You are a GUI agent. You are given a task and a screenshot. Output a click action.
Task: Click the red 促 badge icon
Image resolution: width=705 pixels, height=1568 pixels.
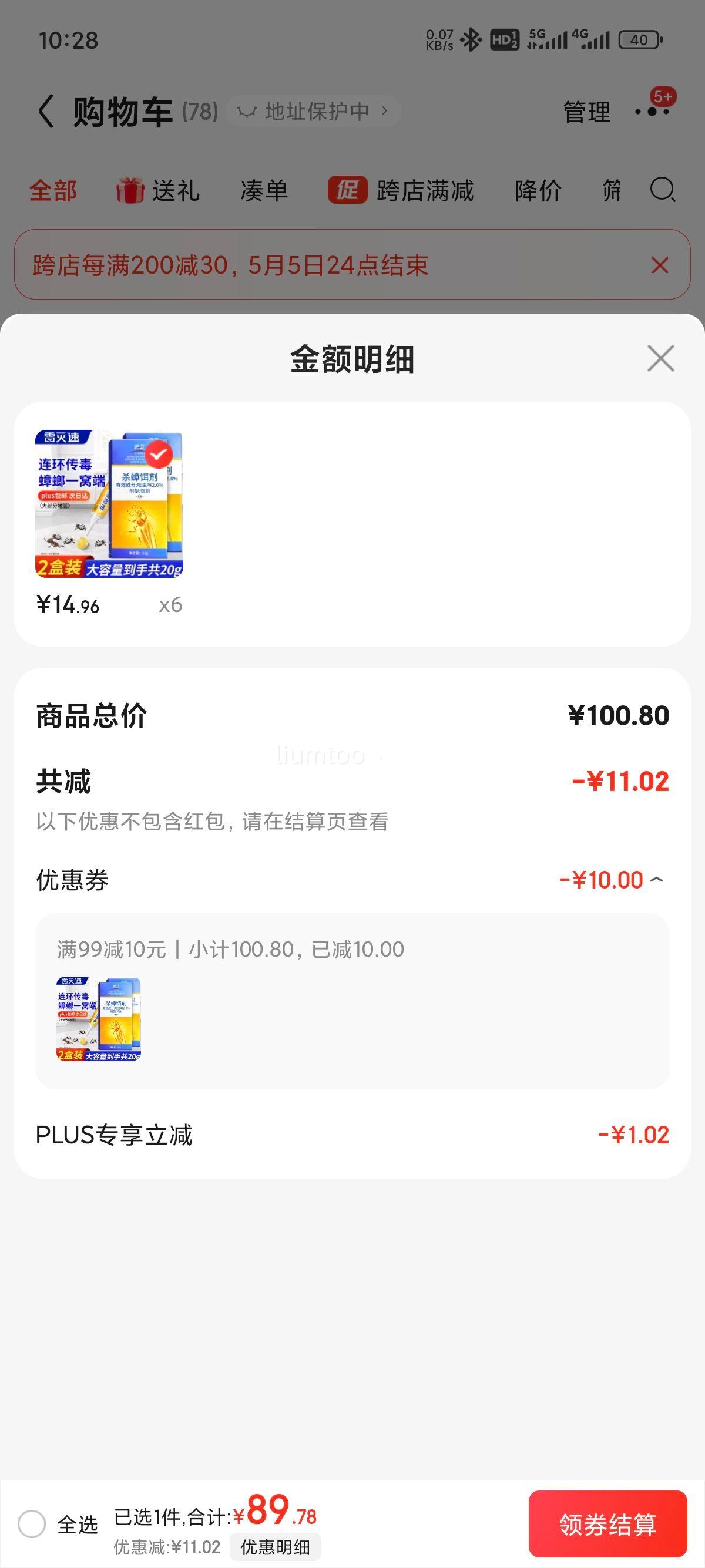pos(348,190)
